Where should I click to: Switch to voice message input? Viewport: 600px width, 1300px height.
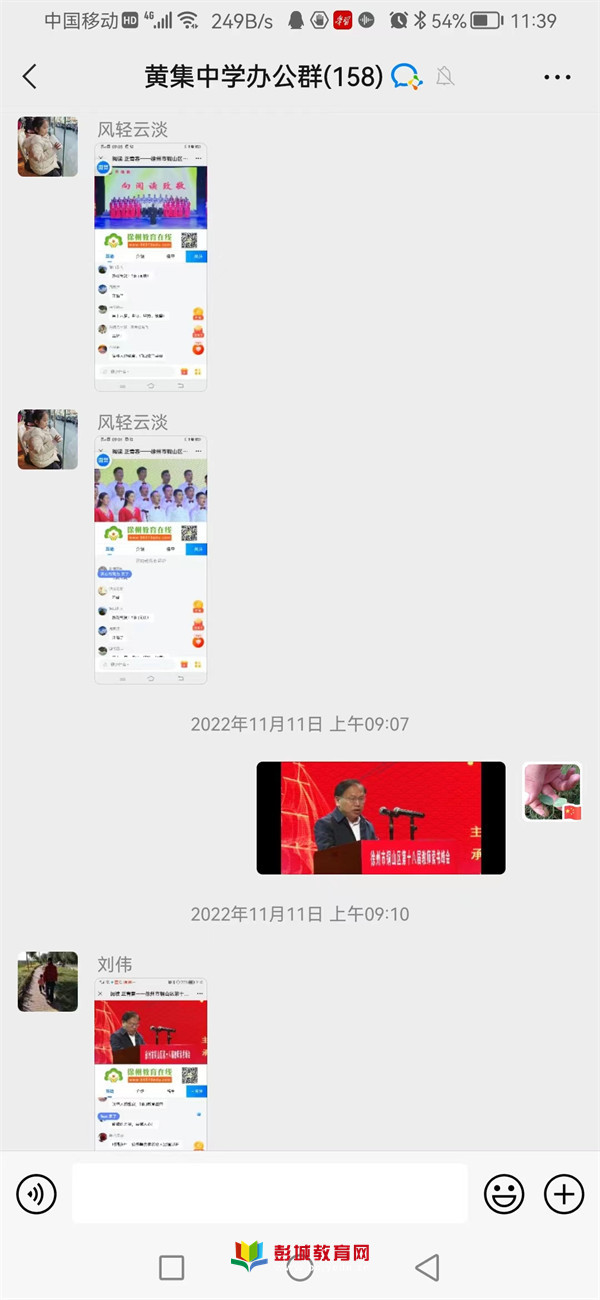[37, 1194]
